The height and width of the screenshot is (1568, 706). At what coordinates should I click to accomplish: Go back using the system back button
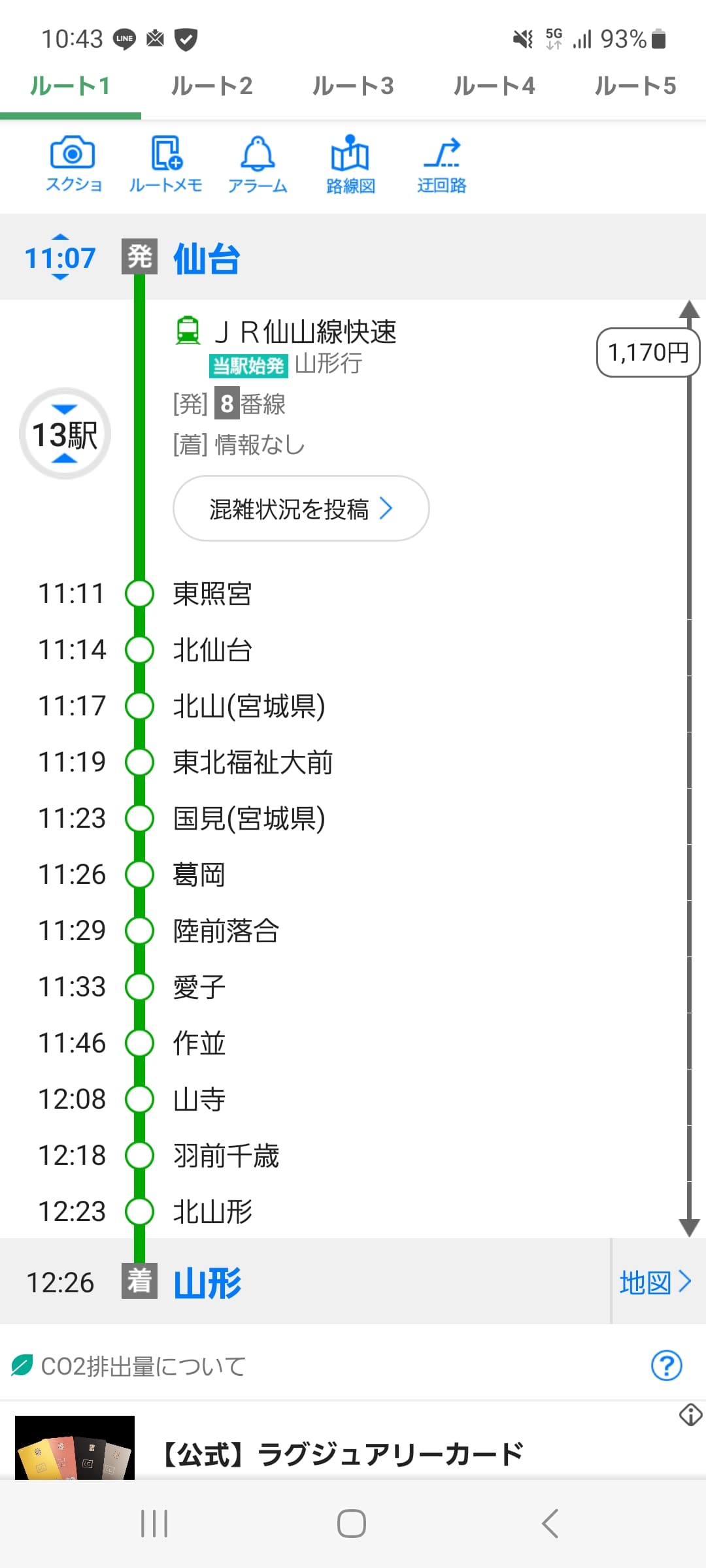pyautogui.click(x=550, y=1524)
